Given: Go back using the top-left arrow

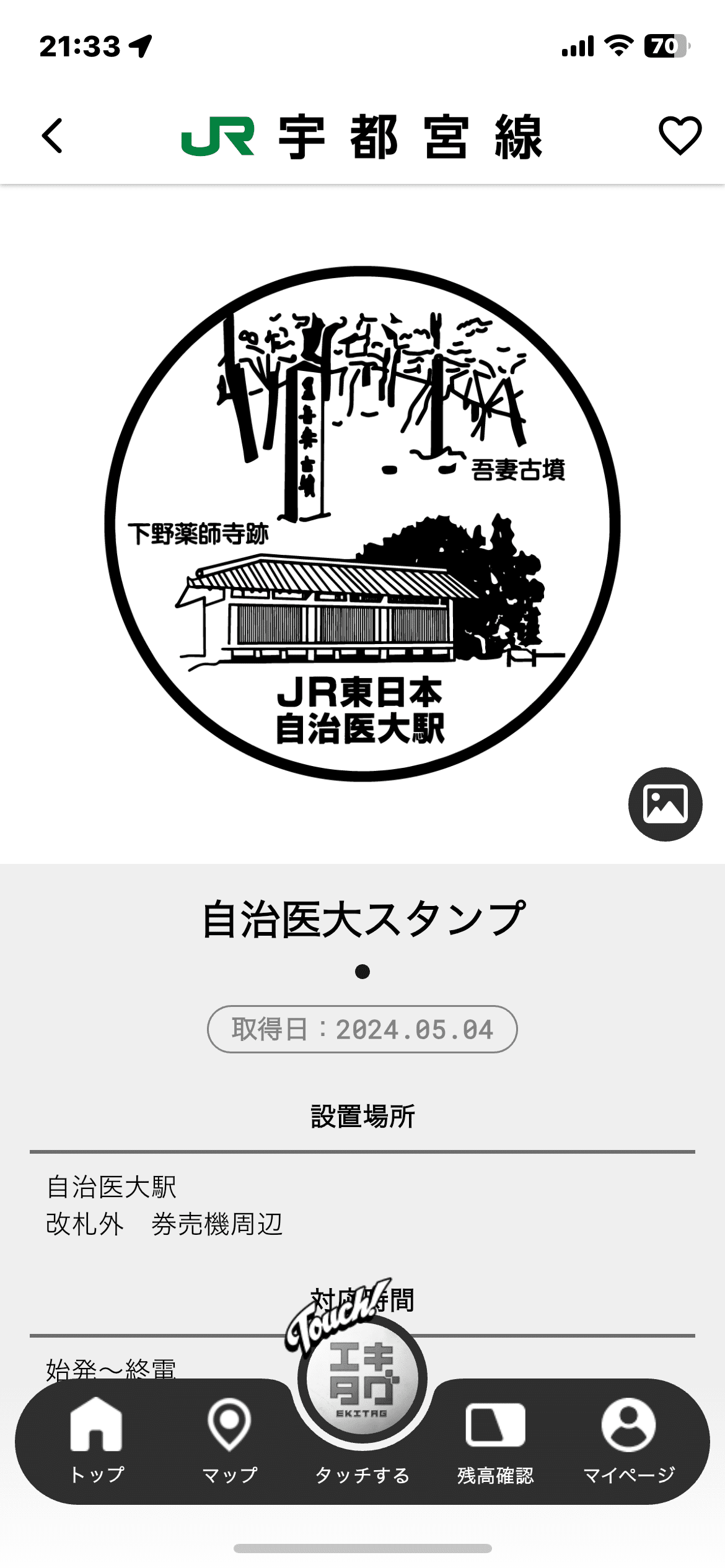Looking at the screenshot, I should click(53, 136).
